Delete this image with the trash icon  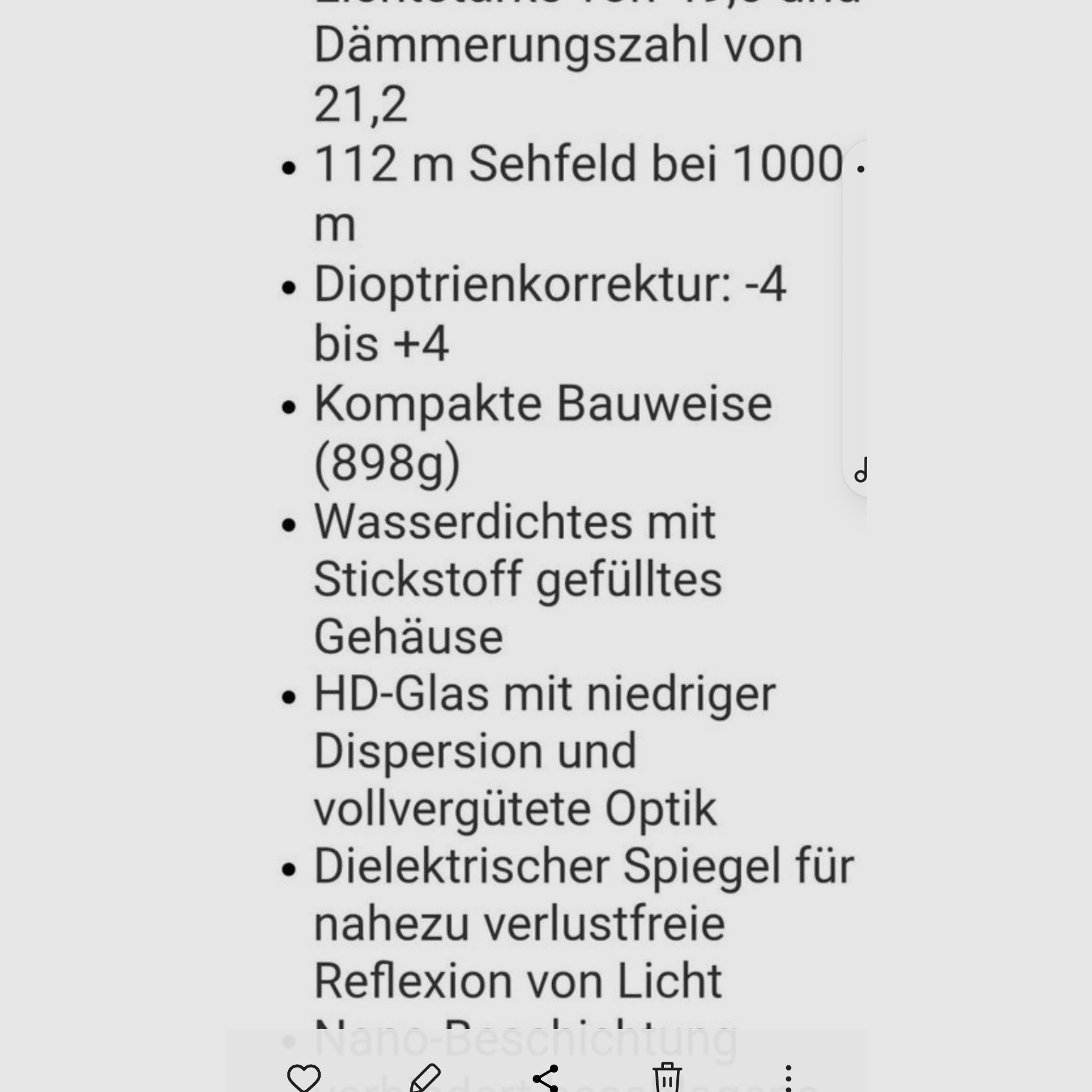click(x=667, y=1077)
